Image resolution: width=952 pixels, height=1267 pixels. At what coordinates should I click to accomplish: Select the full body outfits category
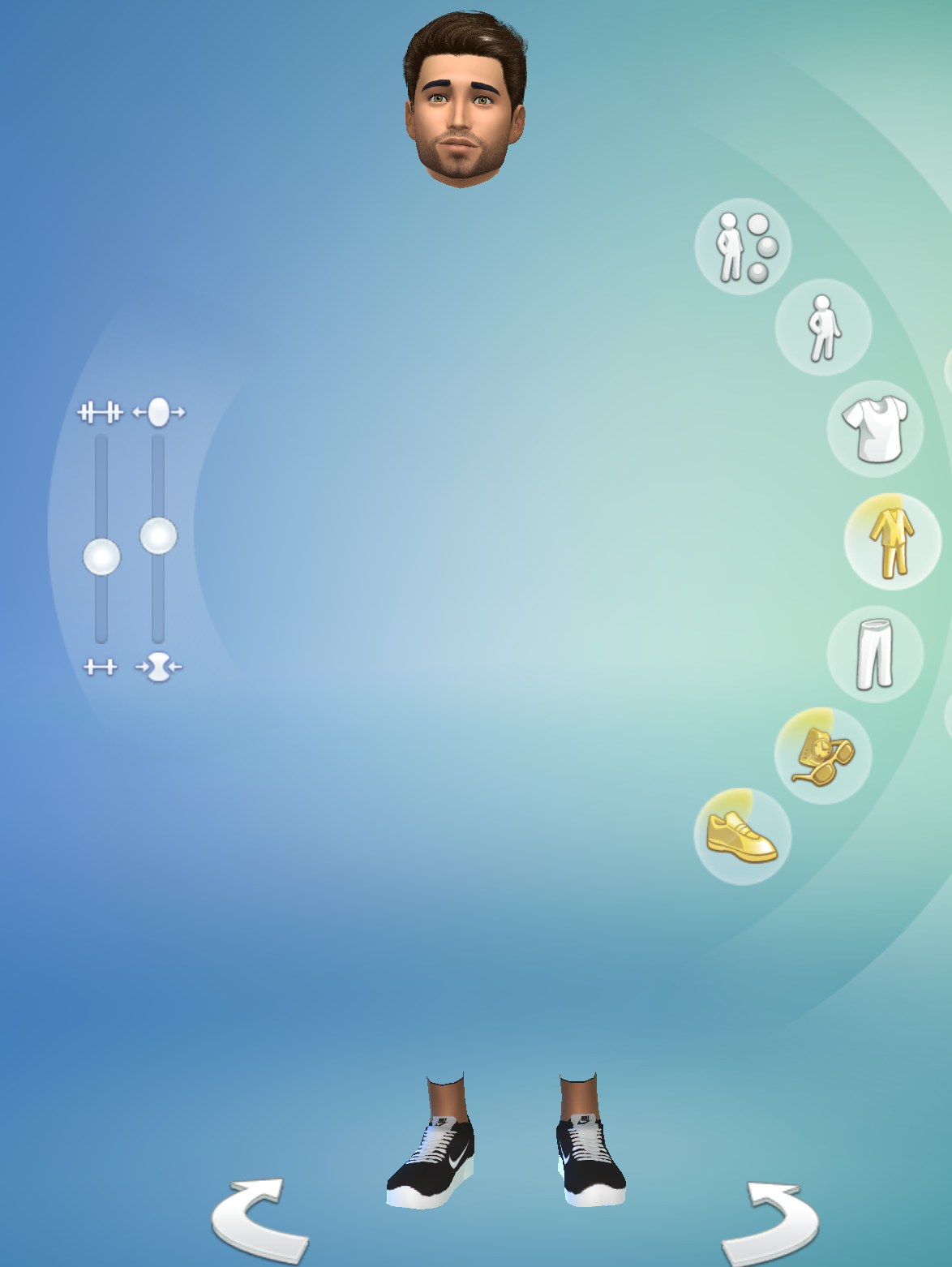[892, 541]
